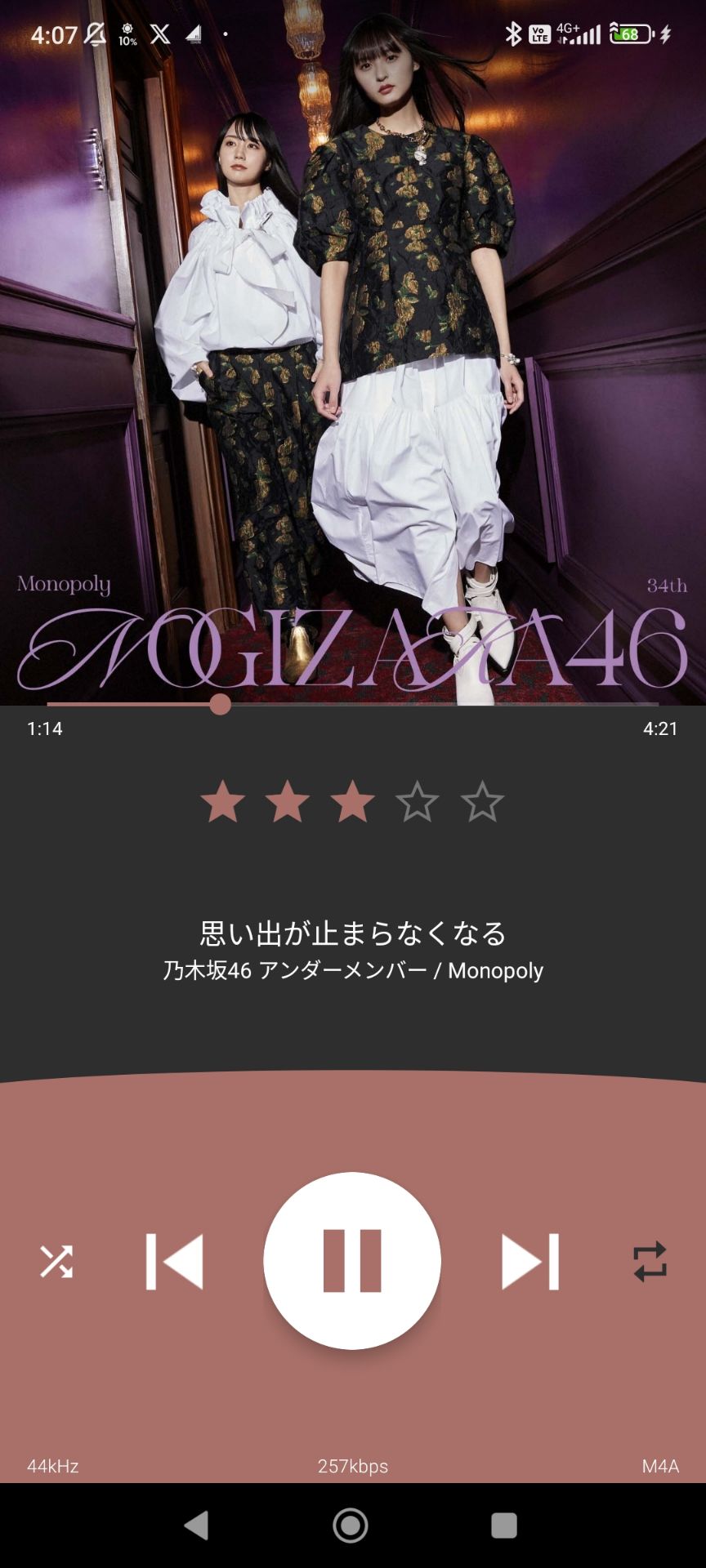Image resolution: width=706 pixels, height=1568 pixels.
Task: Pause the current song
Action: tap(352, 1261)
